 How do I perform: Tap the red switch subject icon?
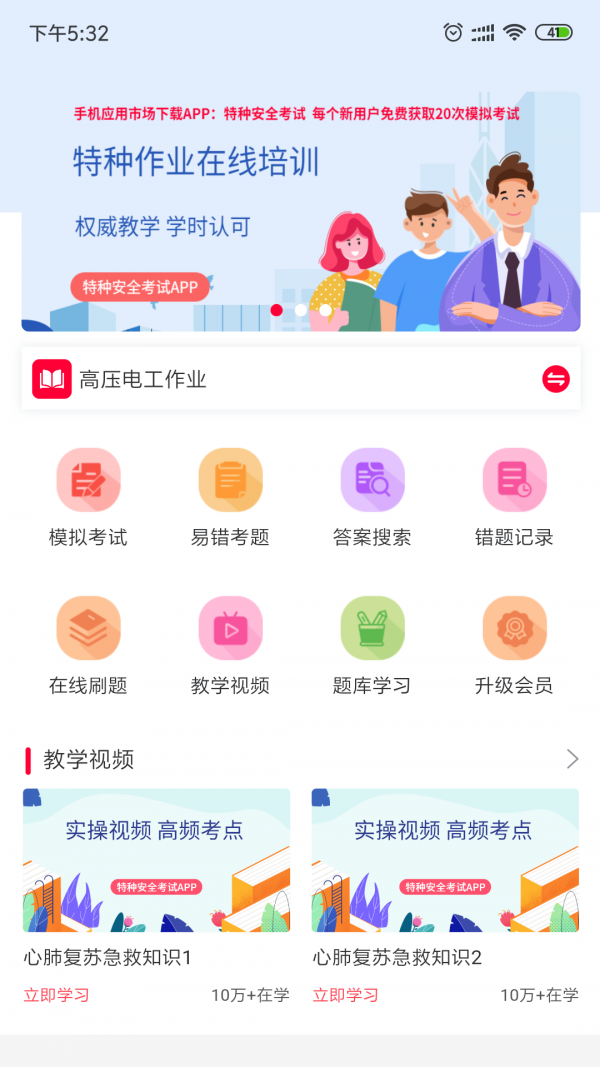point(556,379)
